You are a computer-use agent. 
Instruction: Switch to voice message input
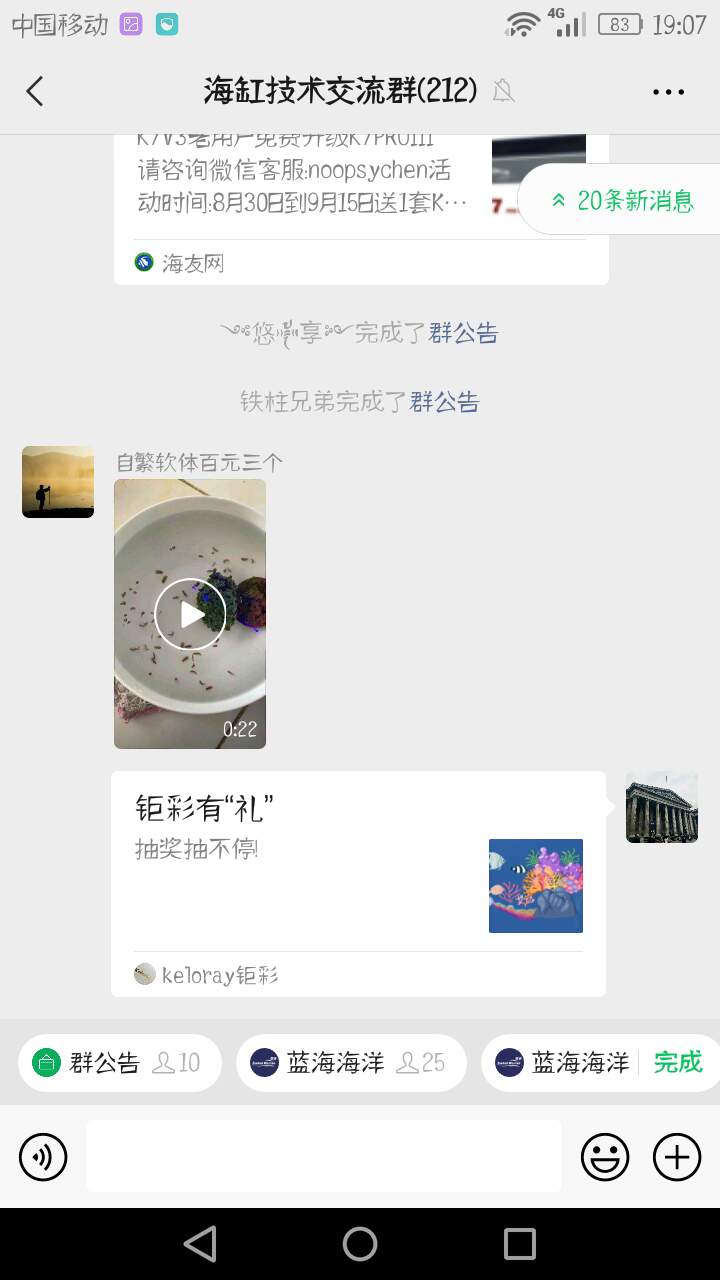coord(43,1157)
